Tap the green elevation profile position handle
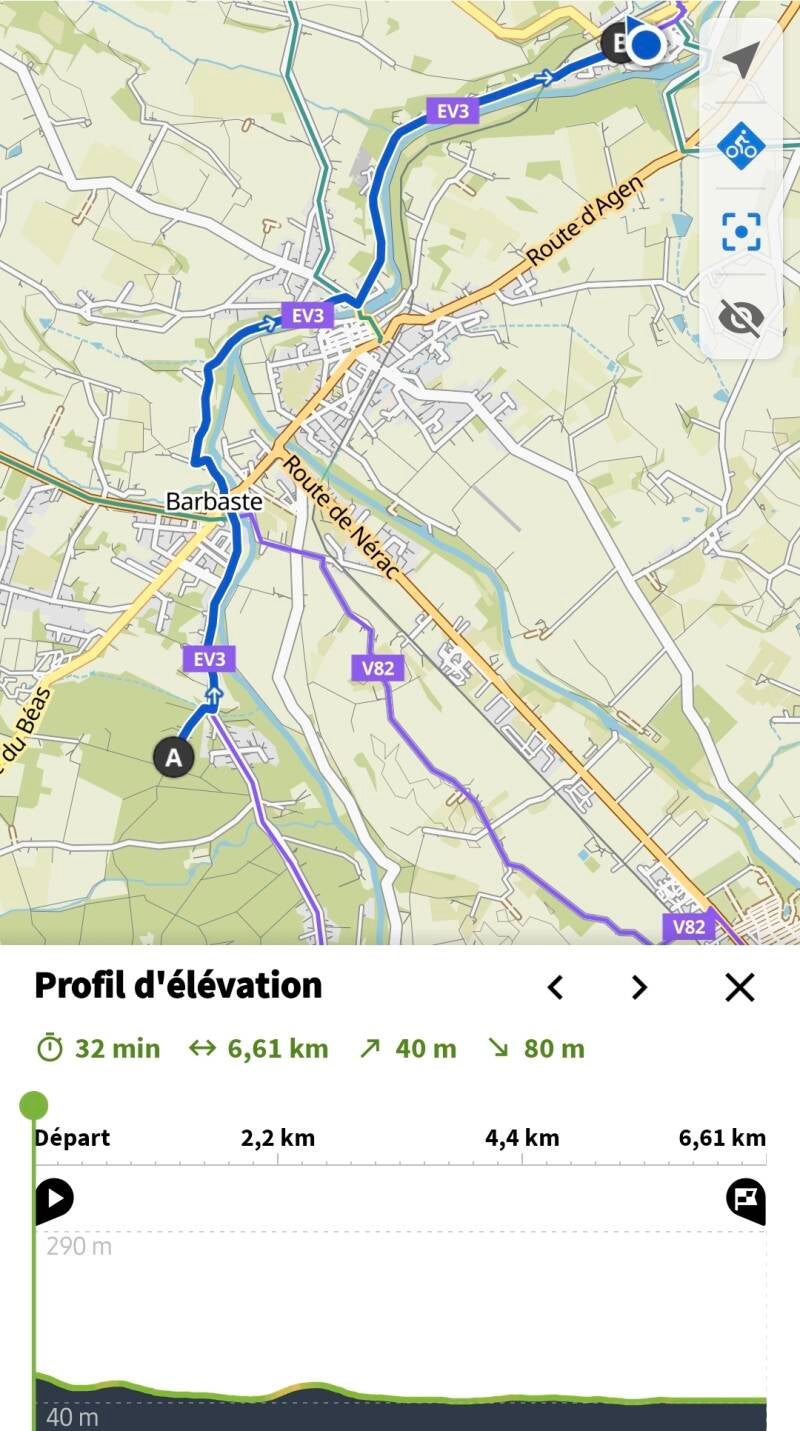 [34, 1105]
